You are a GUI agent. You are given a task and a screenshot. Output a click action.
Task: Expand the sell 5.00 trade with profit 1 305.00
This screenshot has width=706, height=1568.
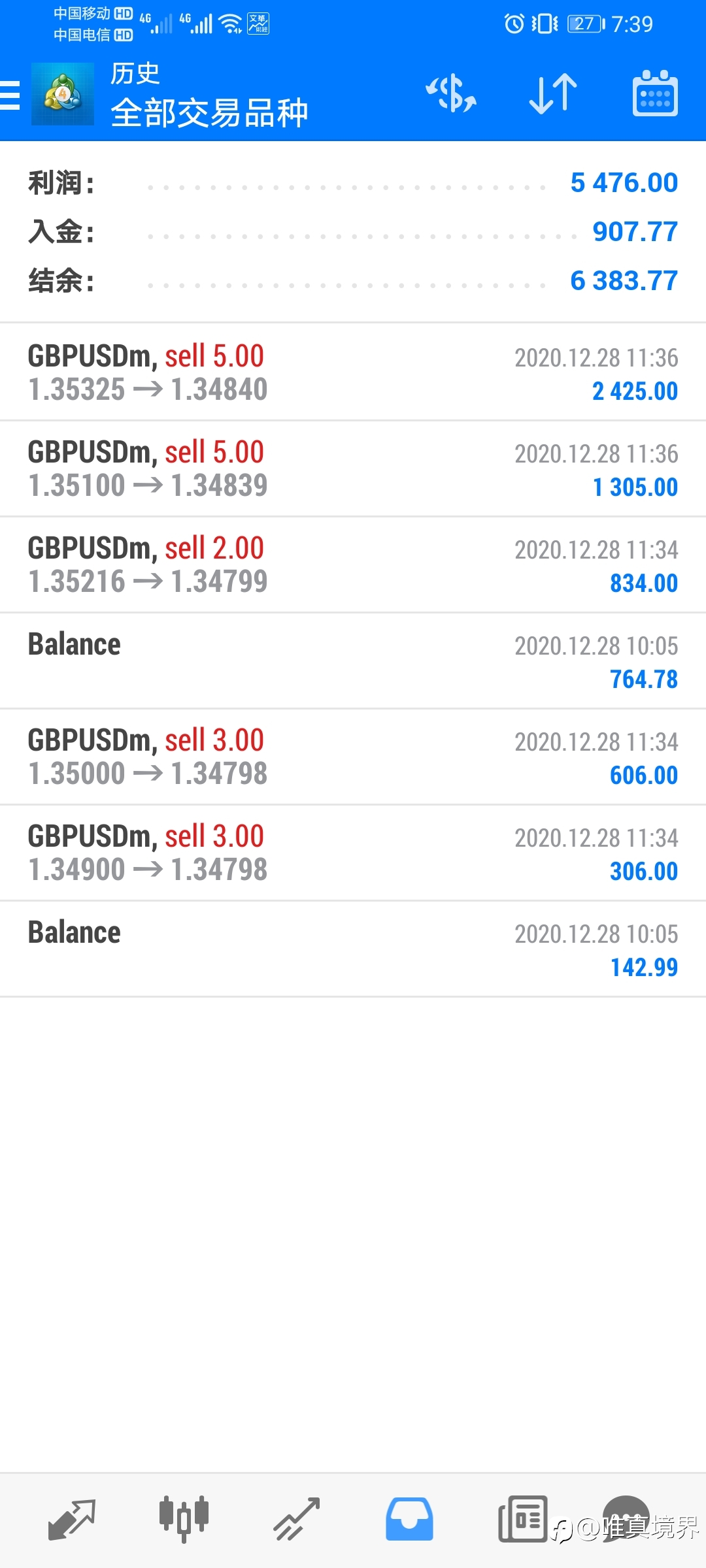[x=353, y=468]
